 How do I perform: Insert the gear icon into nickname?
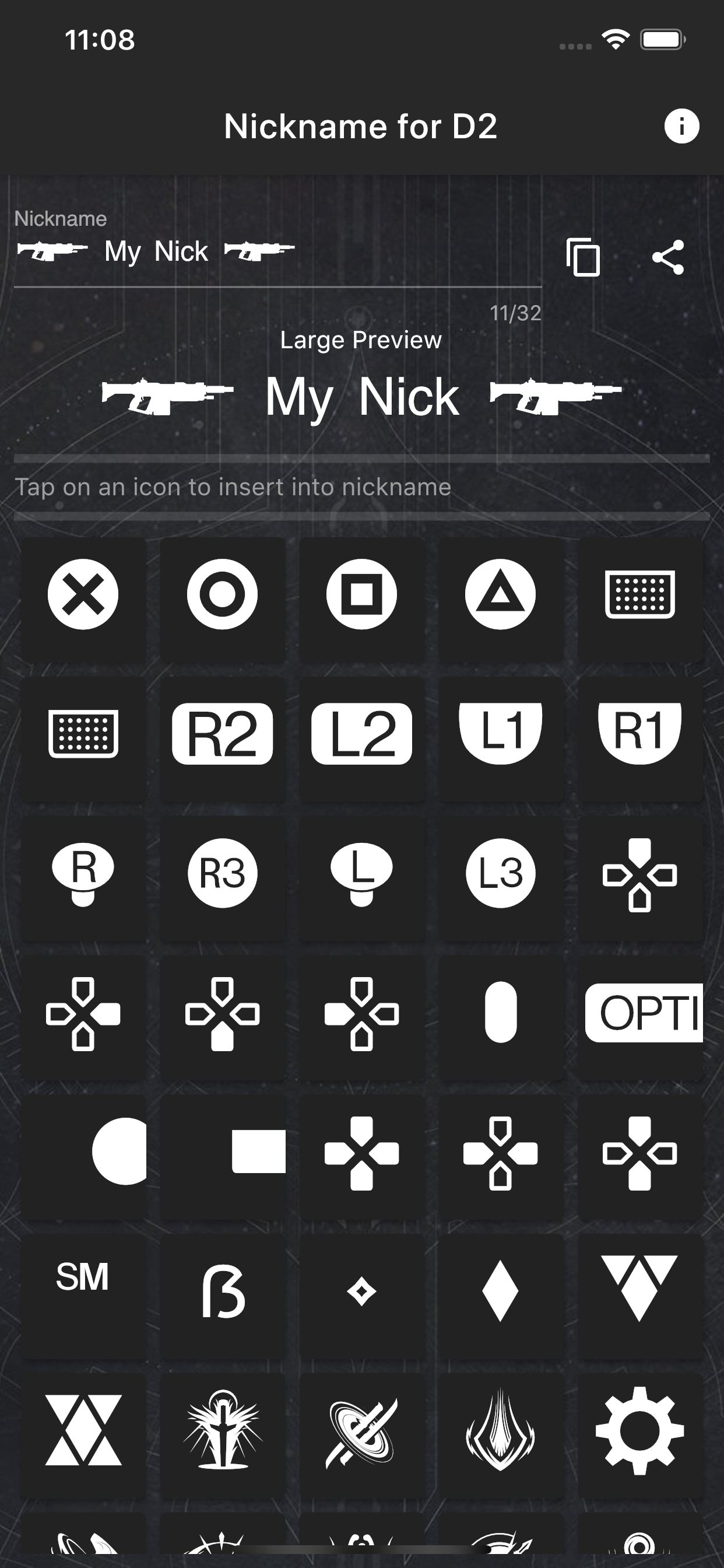click(x=639, y=1431)
